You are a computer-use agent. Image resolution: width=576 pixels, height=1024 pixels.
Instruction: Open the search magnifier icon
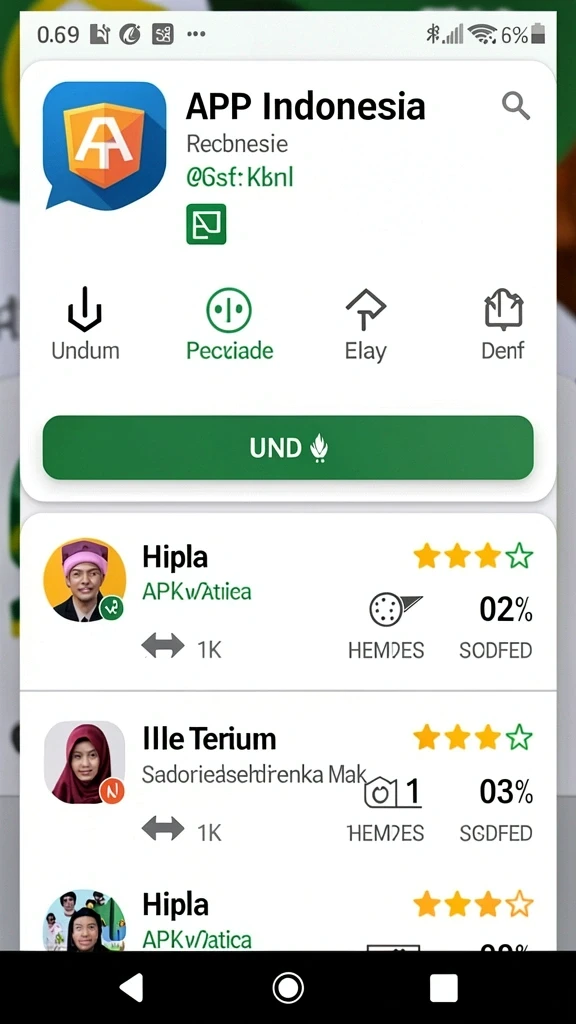click(516, 105)
